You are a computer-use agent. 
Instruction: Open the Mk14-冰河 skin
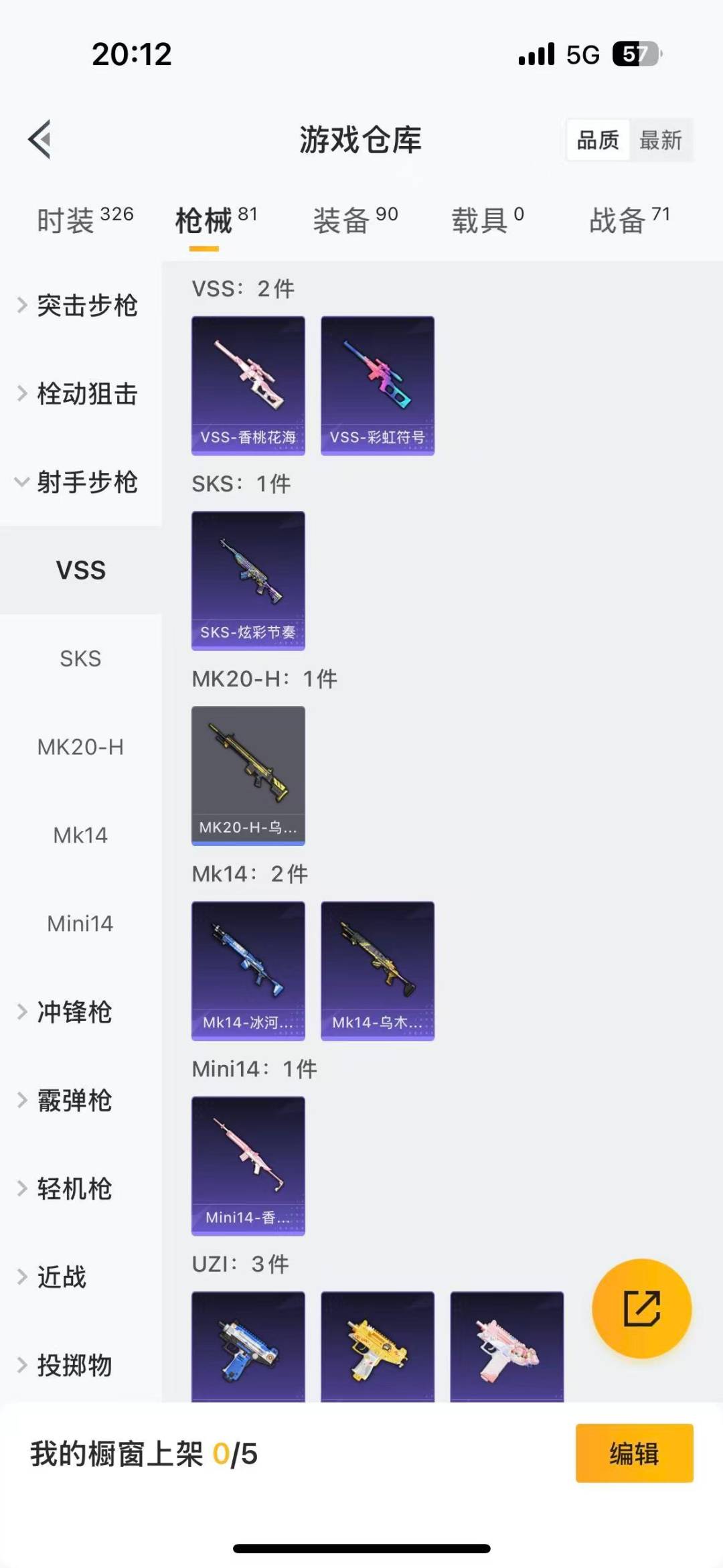click(248, 971)
